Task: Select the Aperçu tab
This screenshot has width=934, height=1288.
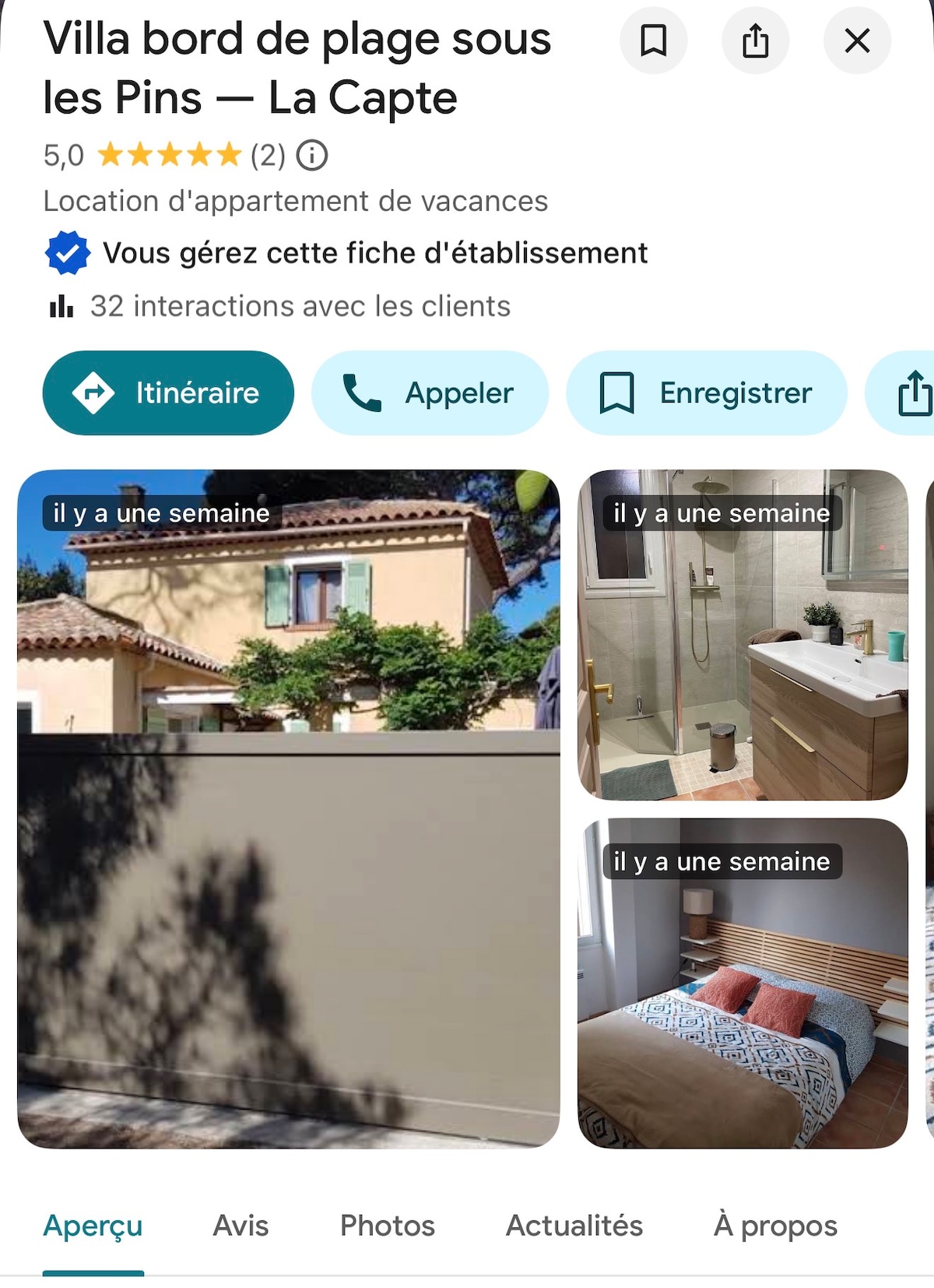Action: coord(93,1226)
